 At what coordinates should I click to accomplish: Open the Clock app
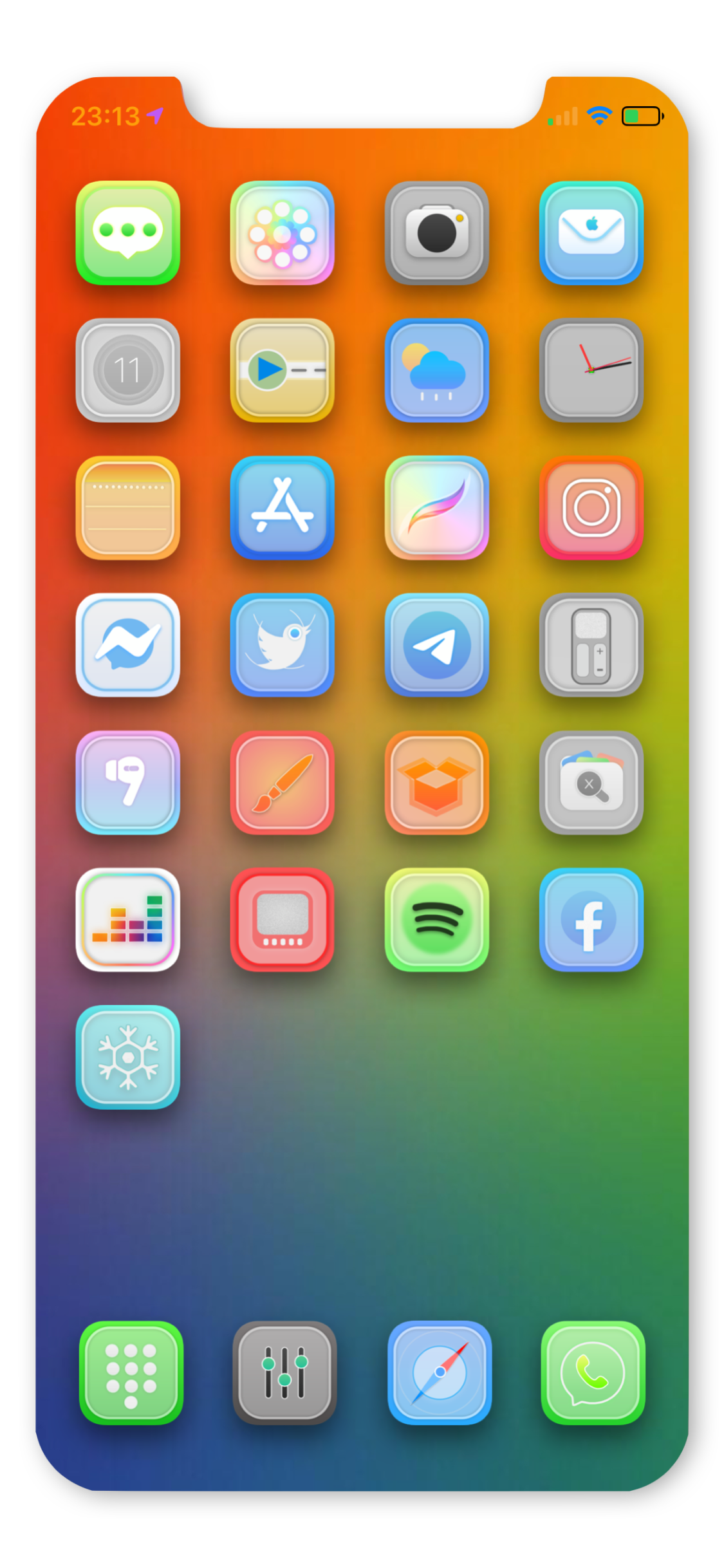(x=591, y=370)
